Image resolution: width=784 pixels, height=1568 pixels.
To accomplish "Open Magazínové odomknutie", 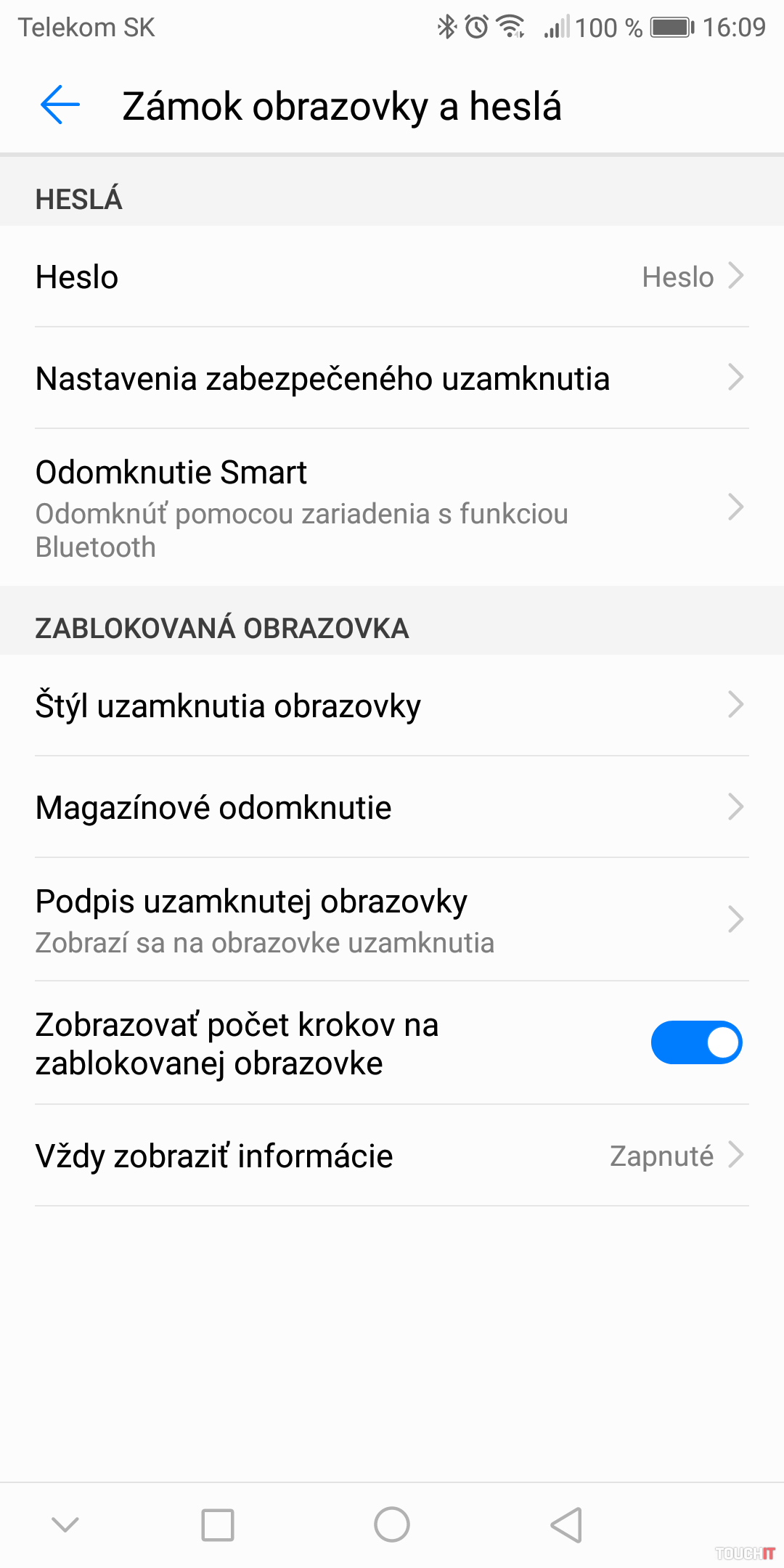I will click(x=392, y=807).
